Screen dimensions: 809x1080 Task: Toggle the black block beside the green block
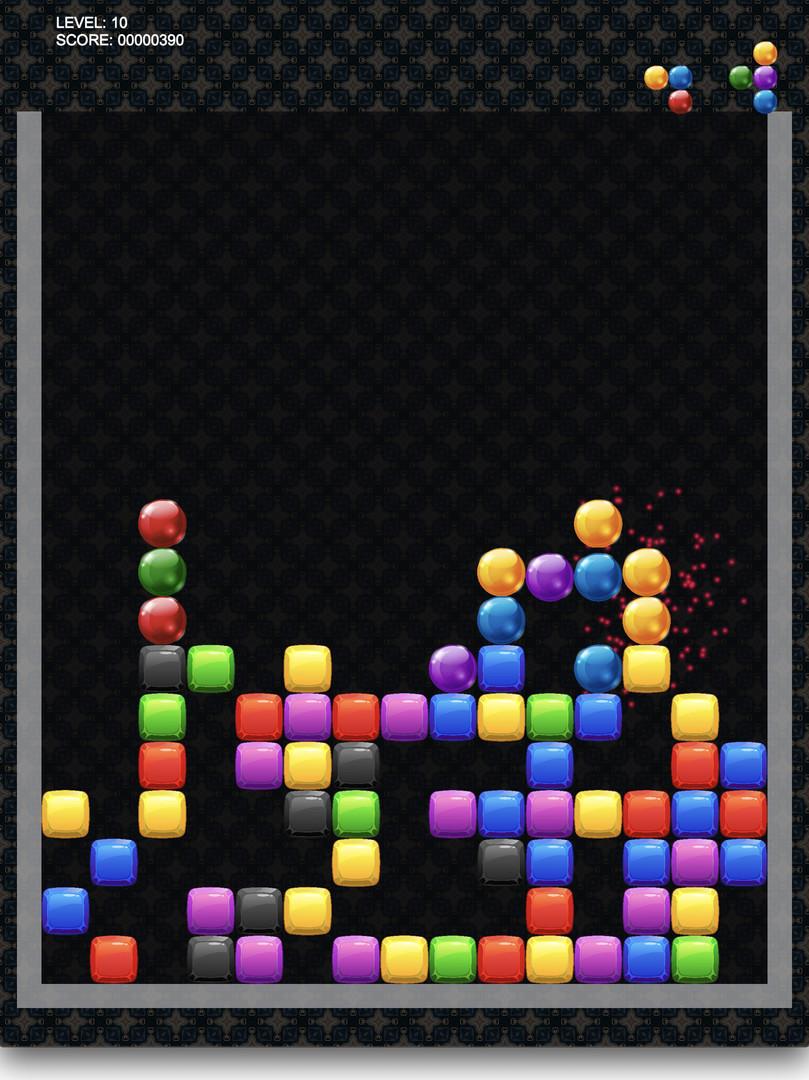160,666
